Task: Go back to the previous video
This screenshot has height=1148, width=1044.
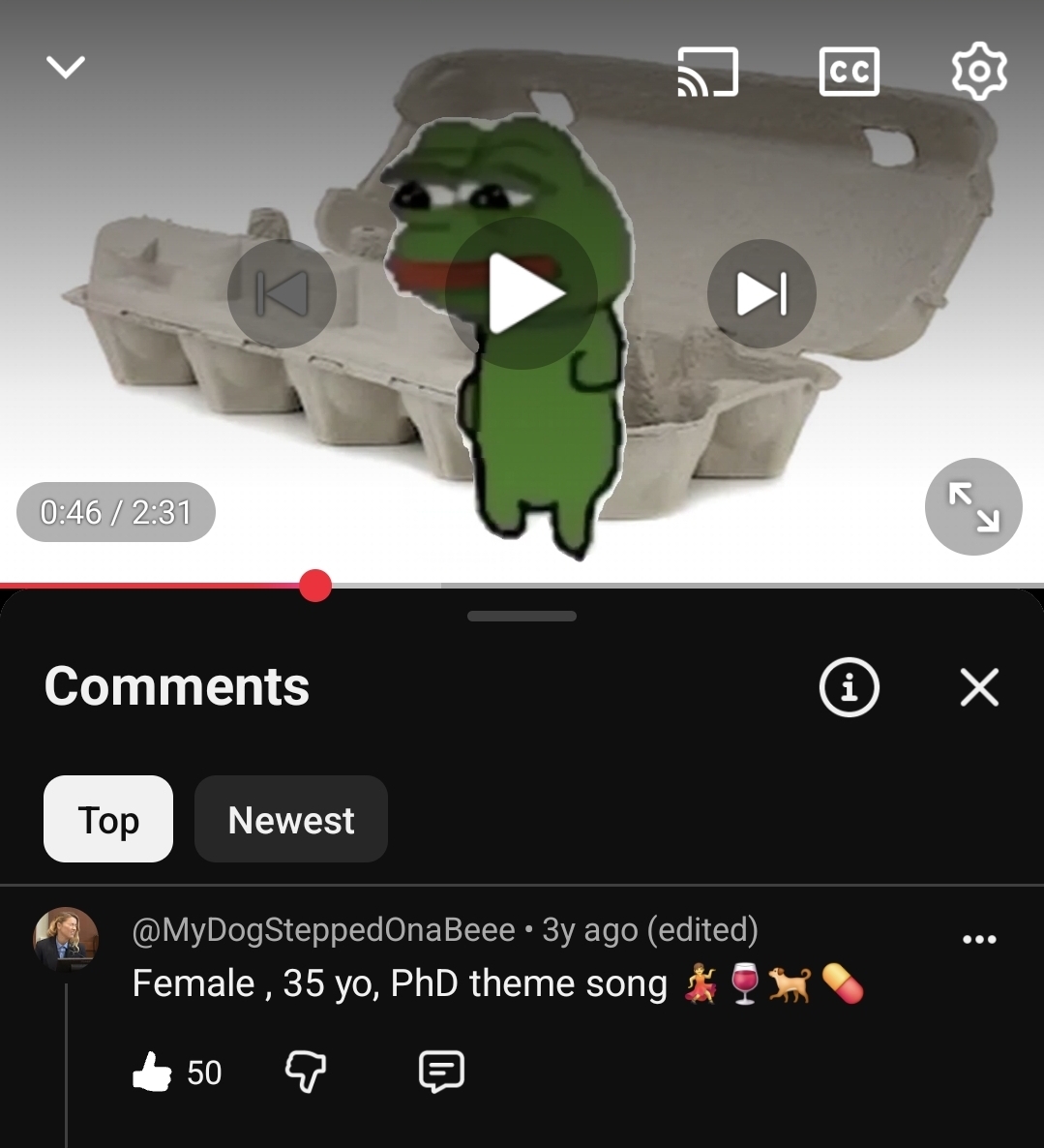Action: [282, 293]
